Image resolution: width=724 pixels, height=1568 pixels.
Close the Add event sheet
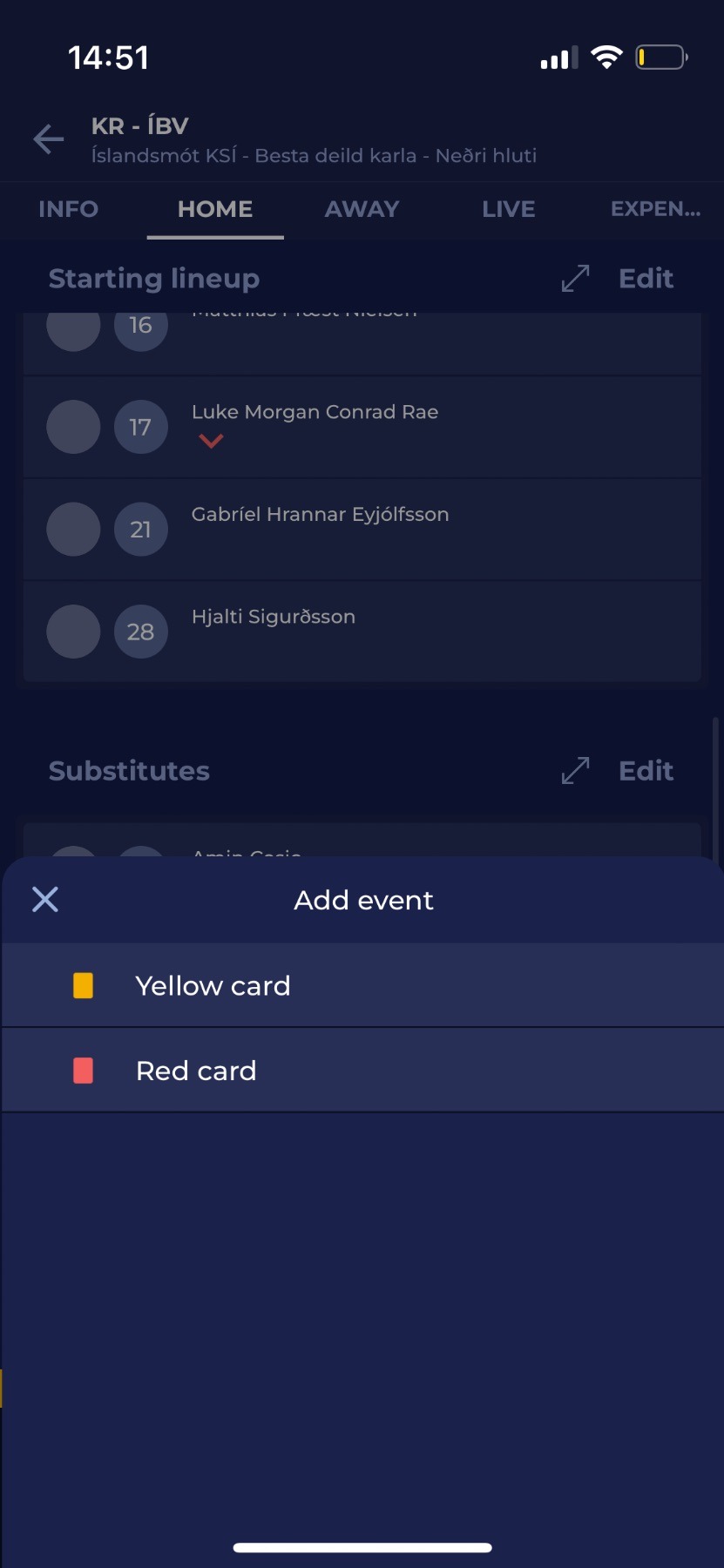click(45, 899)
